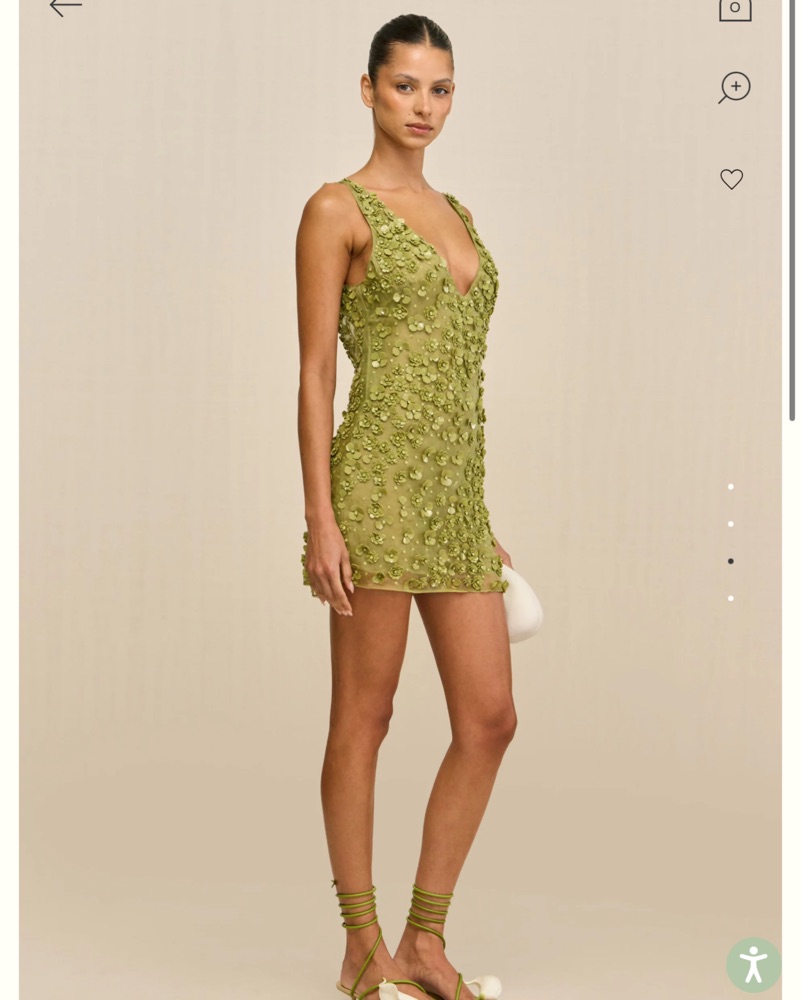Add this dress to wishlist
Image resolution: width=801 pixels, height=1000 pixels.
click(x=732, y=179)
